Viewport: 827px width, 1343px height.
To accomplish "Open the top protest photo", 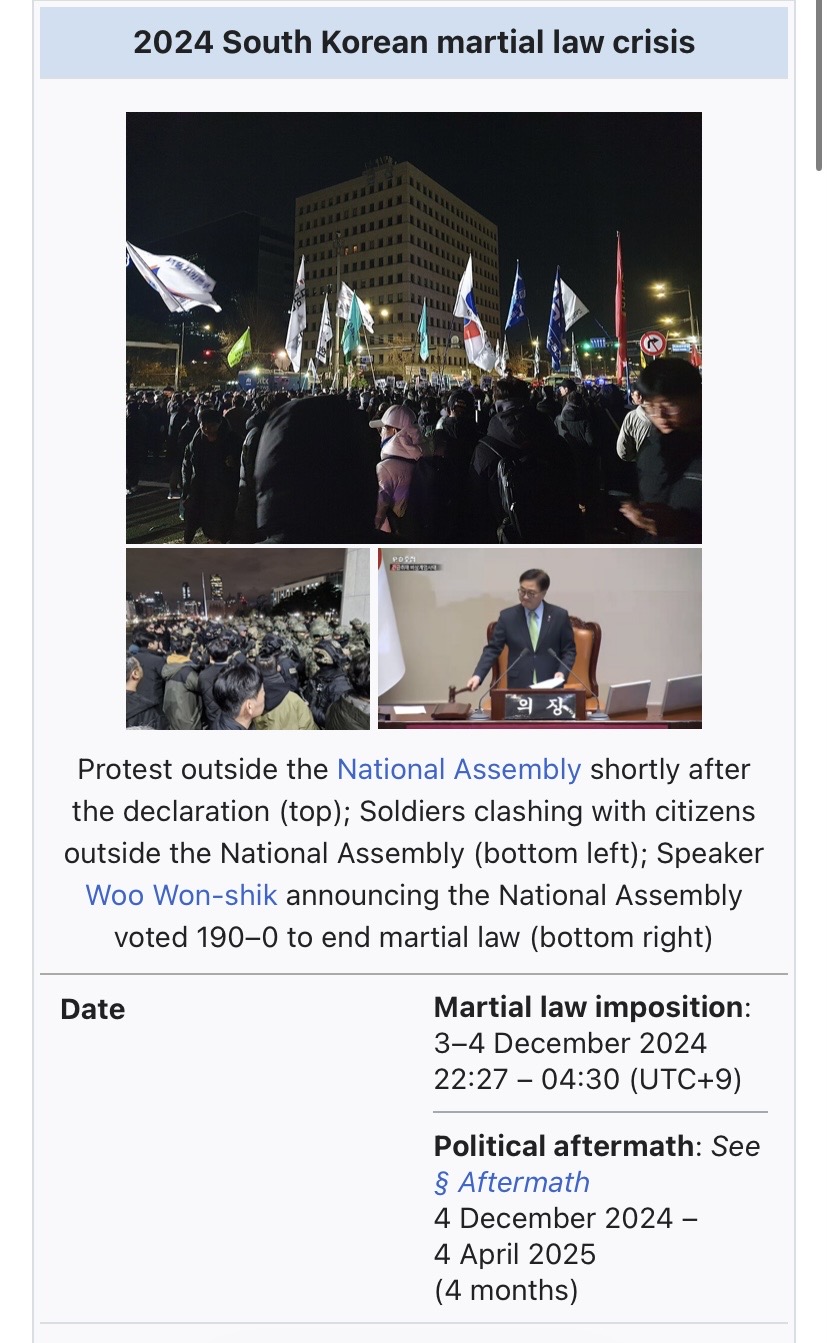I will (414, 328).
